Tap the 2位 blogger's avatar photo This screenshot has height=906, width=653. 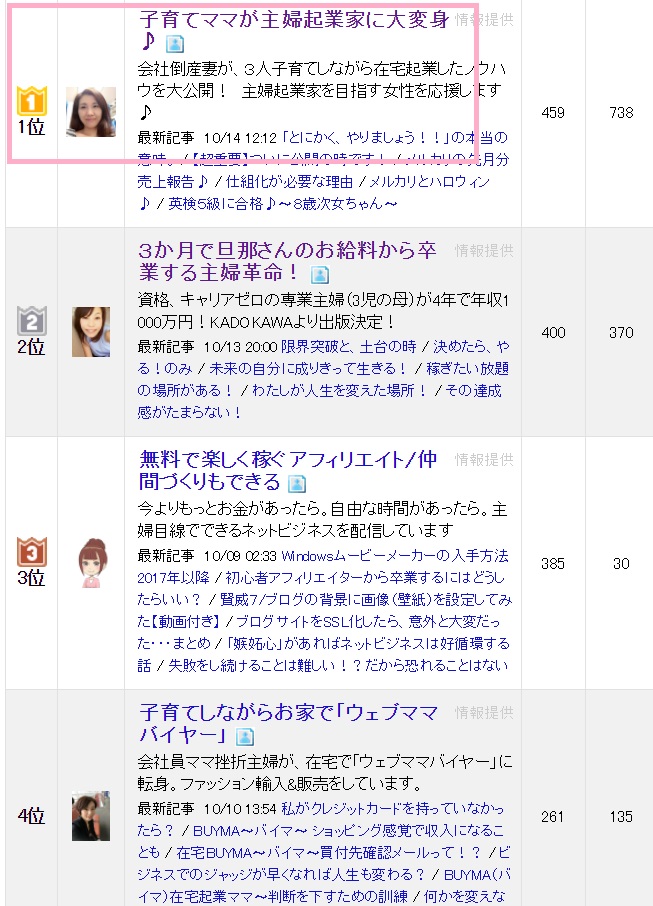point(91,332)
